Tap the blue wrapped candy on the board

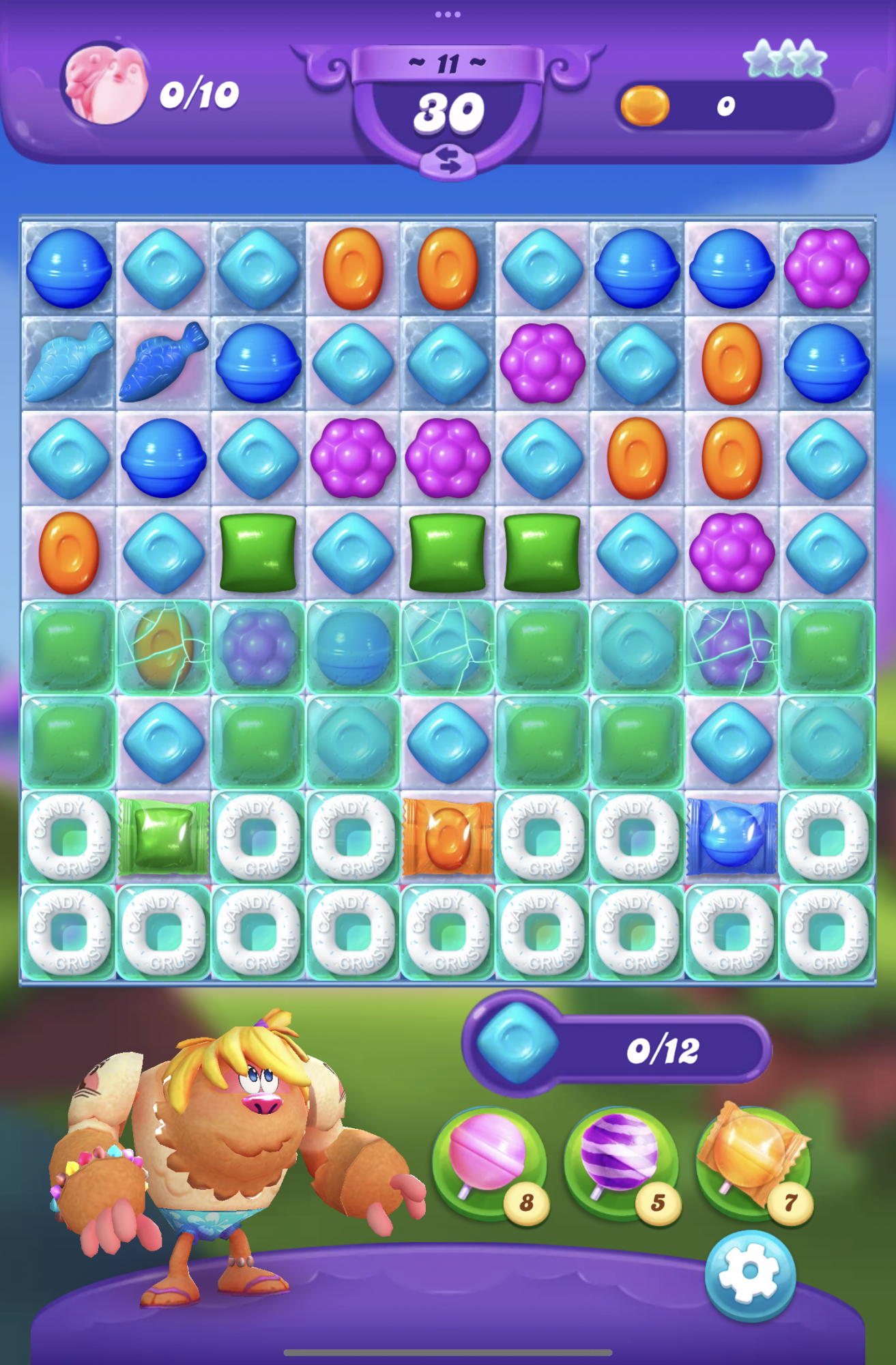(732, 837)
